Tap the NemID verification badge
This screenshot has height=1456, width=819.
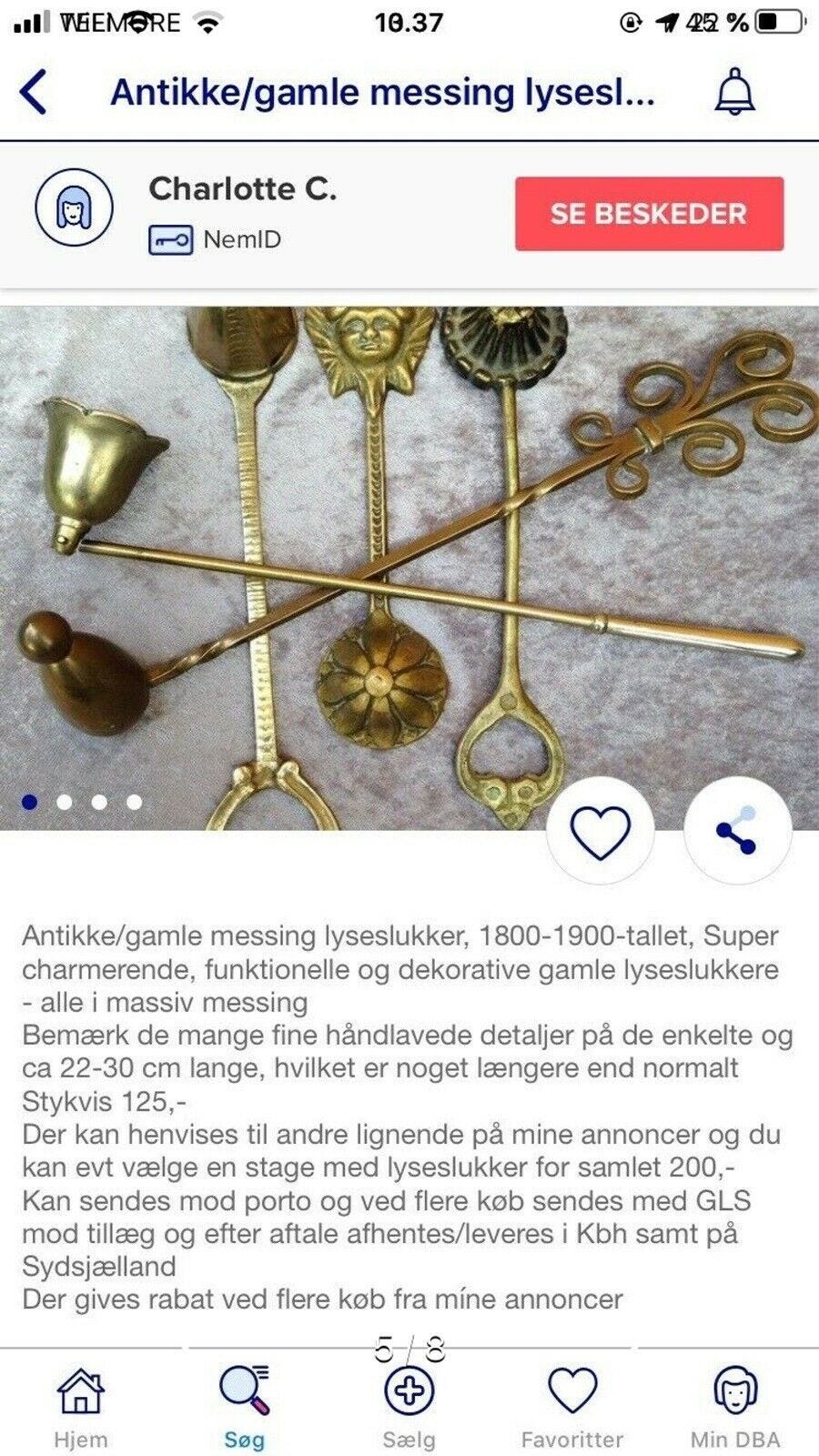tap(217, 240)
